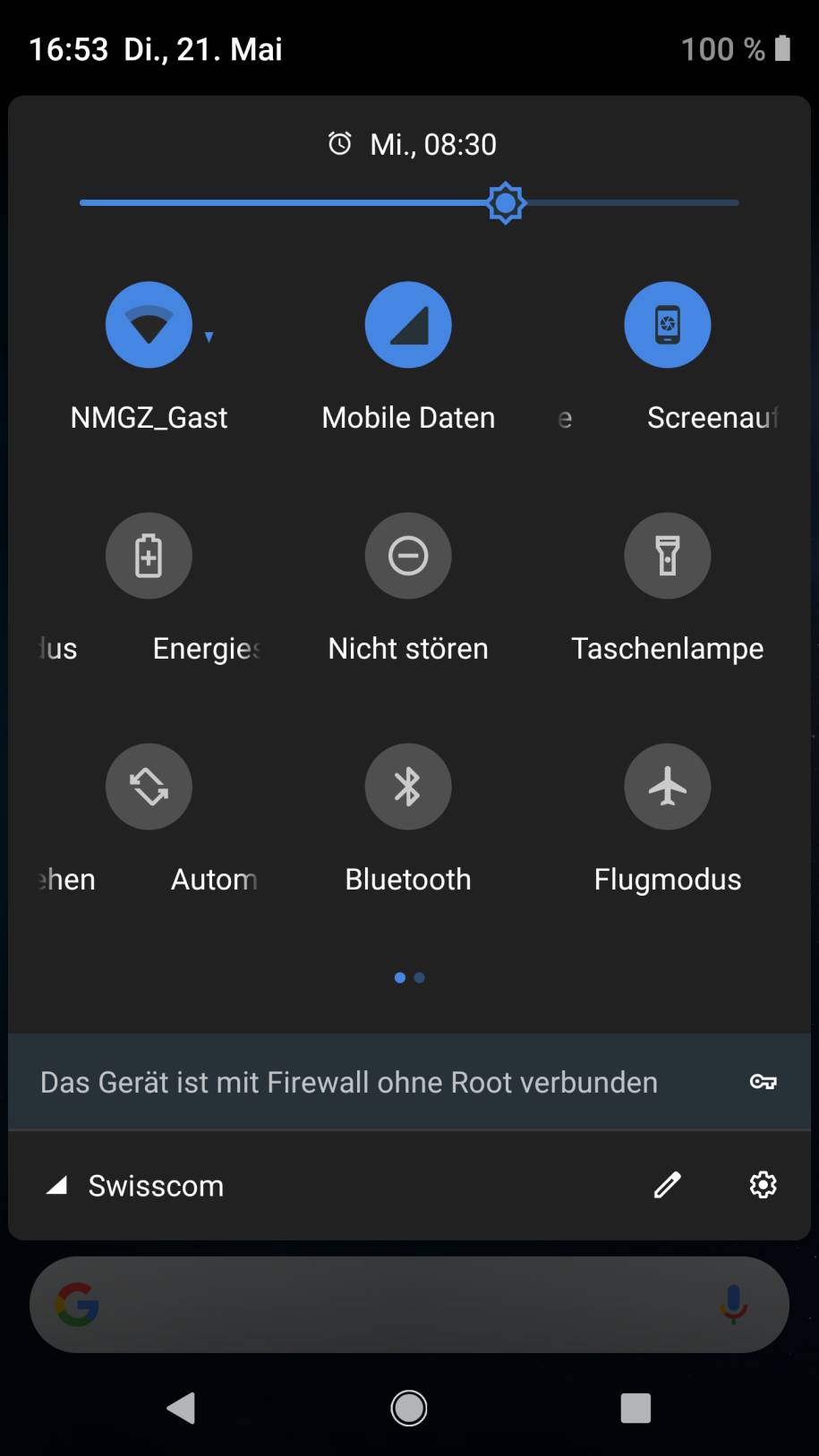
Task: Open the Screenaufnahme screen recording tile
Action: pos(668,325)
